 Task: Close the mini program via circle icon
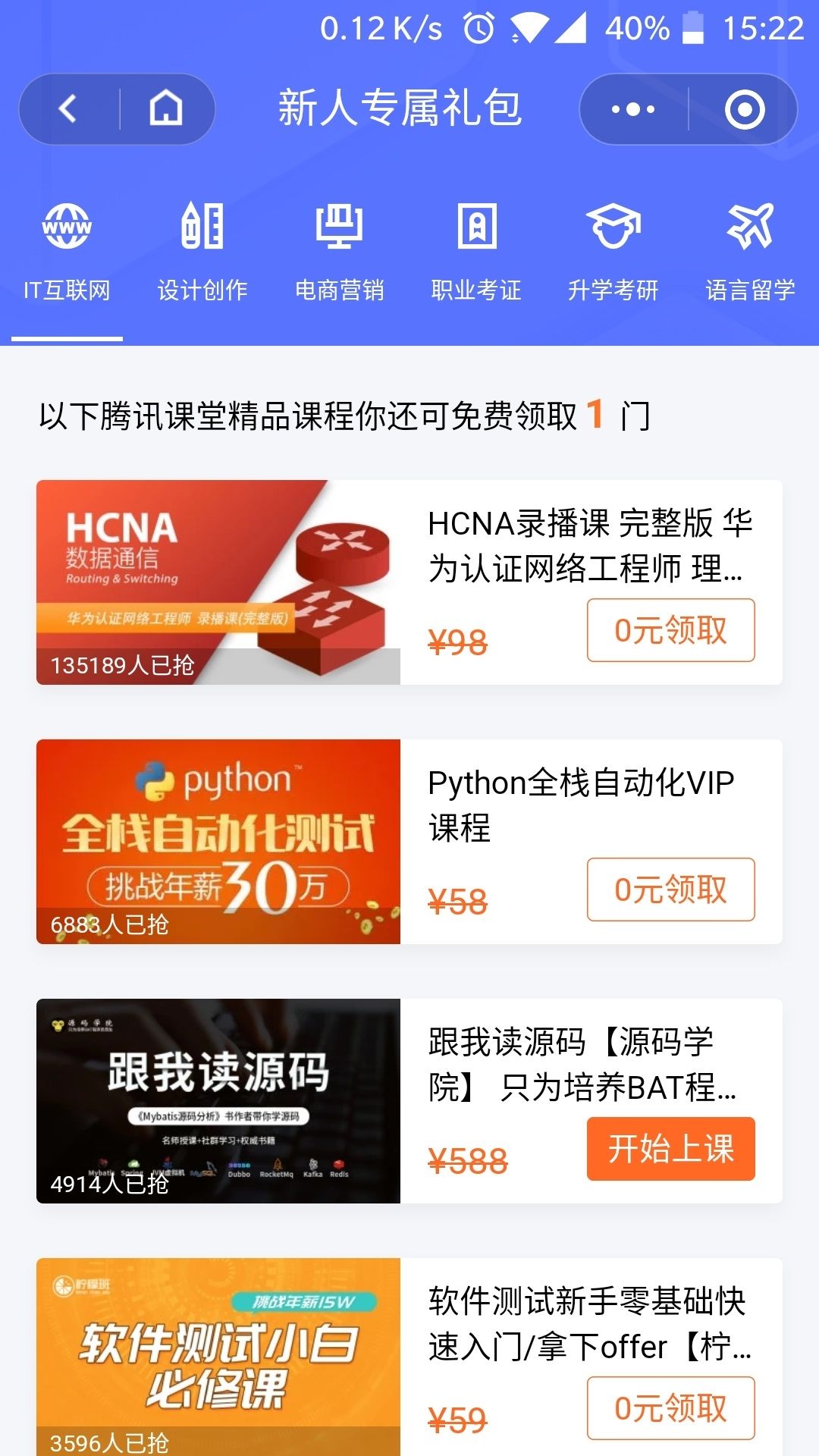744,109
